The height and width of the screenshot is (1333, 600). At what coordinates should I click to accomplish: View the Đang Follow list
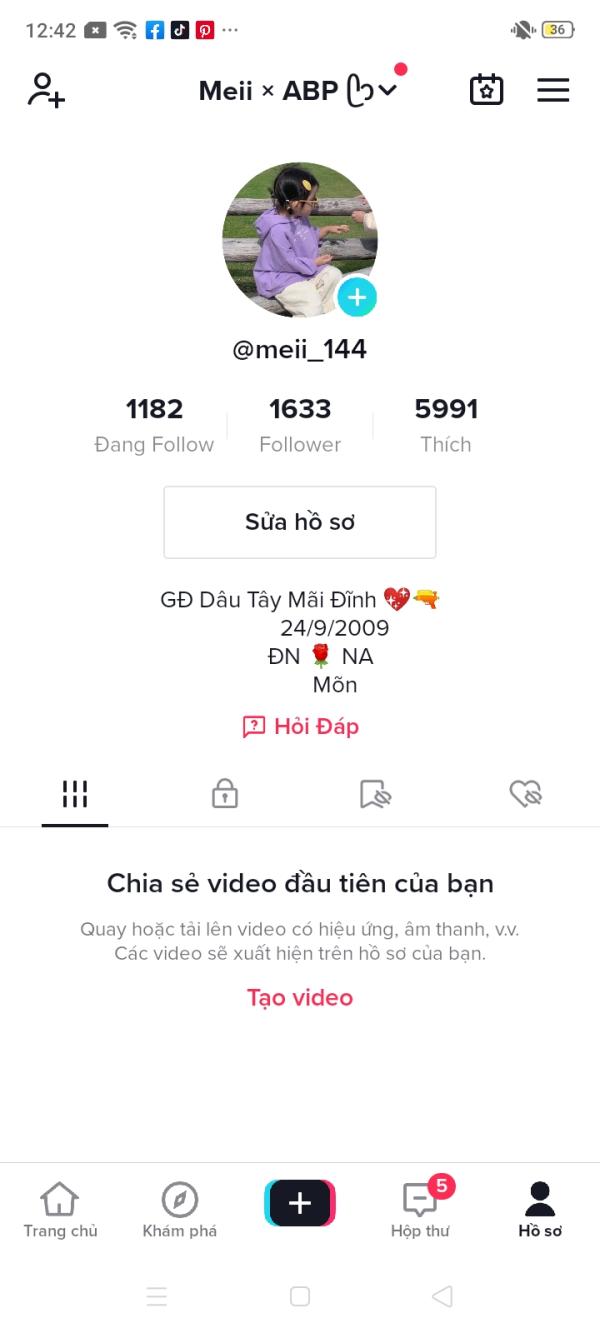pos(154,425)
